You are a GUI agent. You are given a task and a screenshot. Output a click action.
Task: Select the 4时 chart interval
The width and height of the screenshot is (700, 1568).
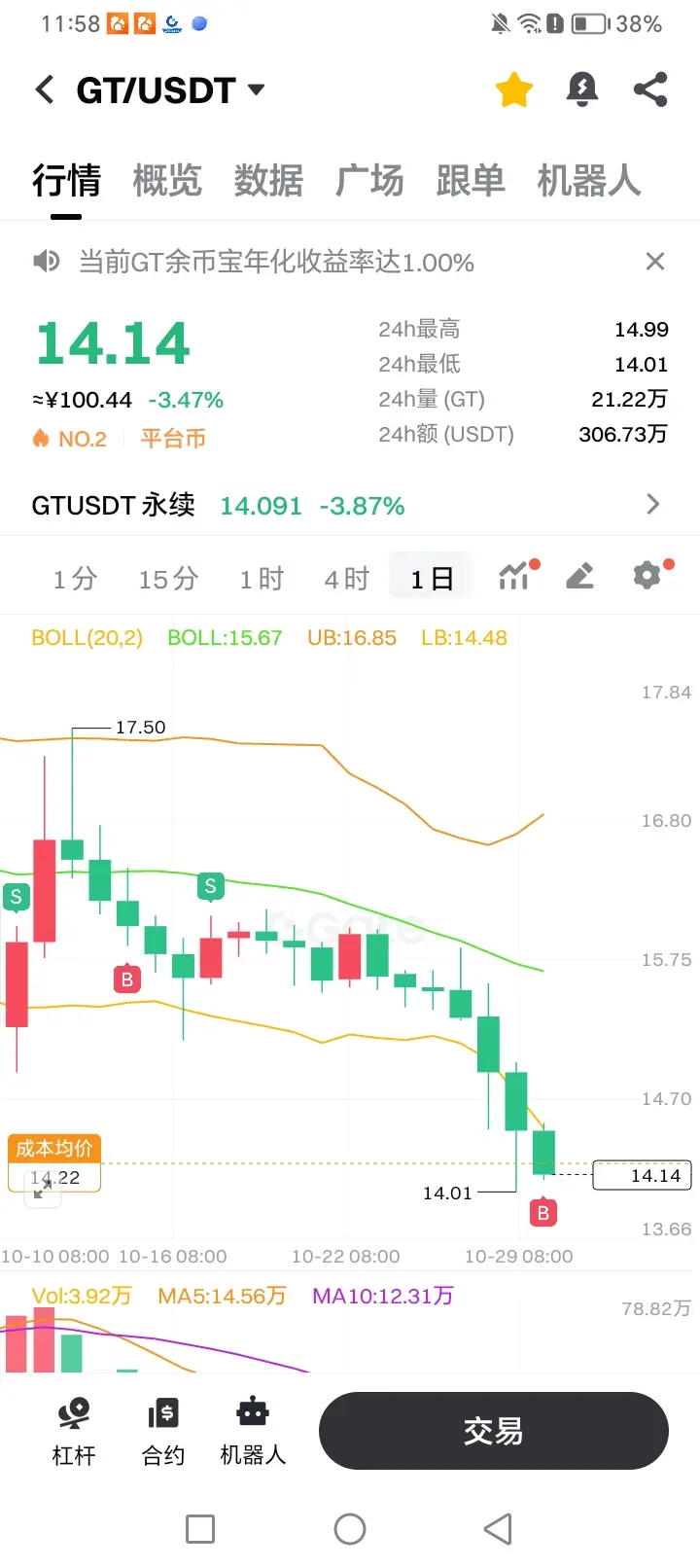347,580
